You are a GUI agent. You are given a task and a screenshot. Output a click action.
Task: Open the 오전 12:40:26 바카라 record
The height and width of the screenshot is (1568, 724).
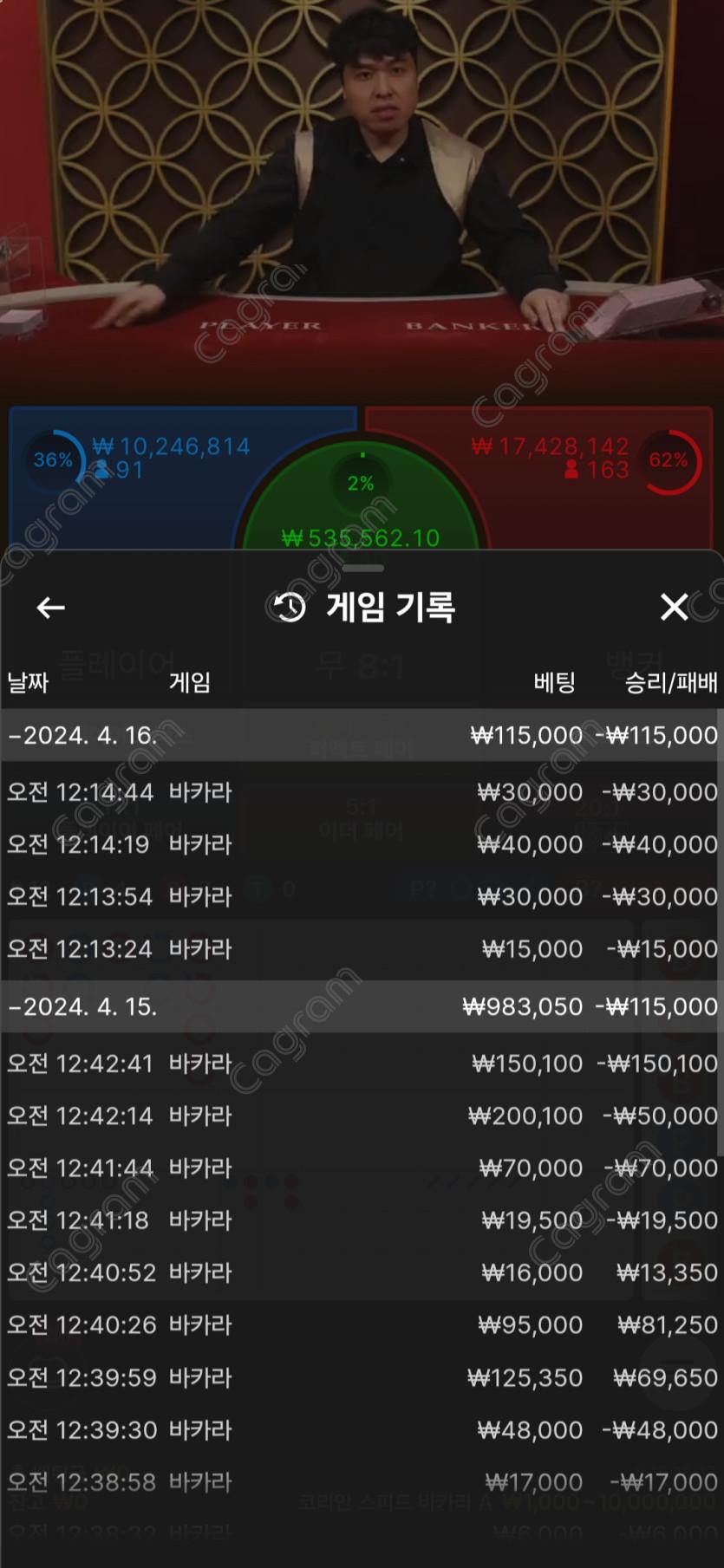pyautogui.click(x=361, y=1325)
